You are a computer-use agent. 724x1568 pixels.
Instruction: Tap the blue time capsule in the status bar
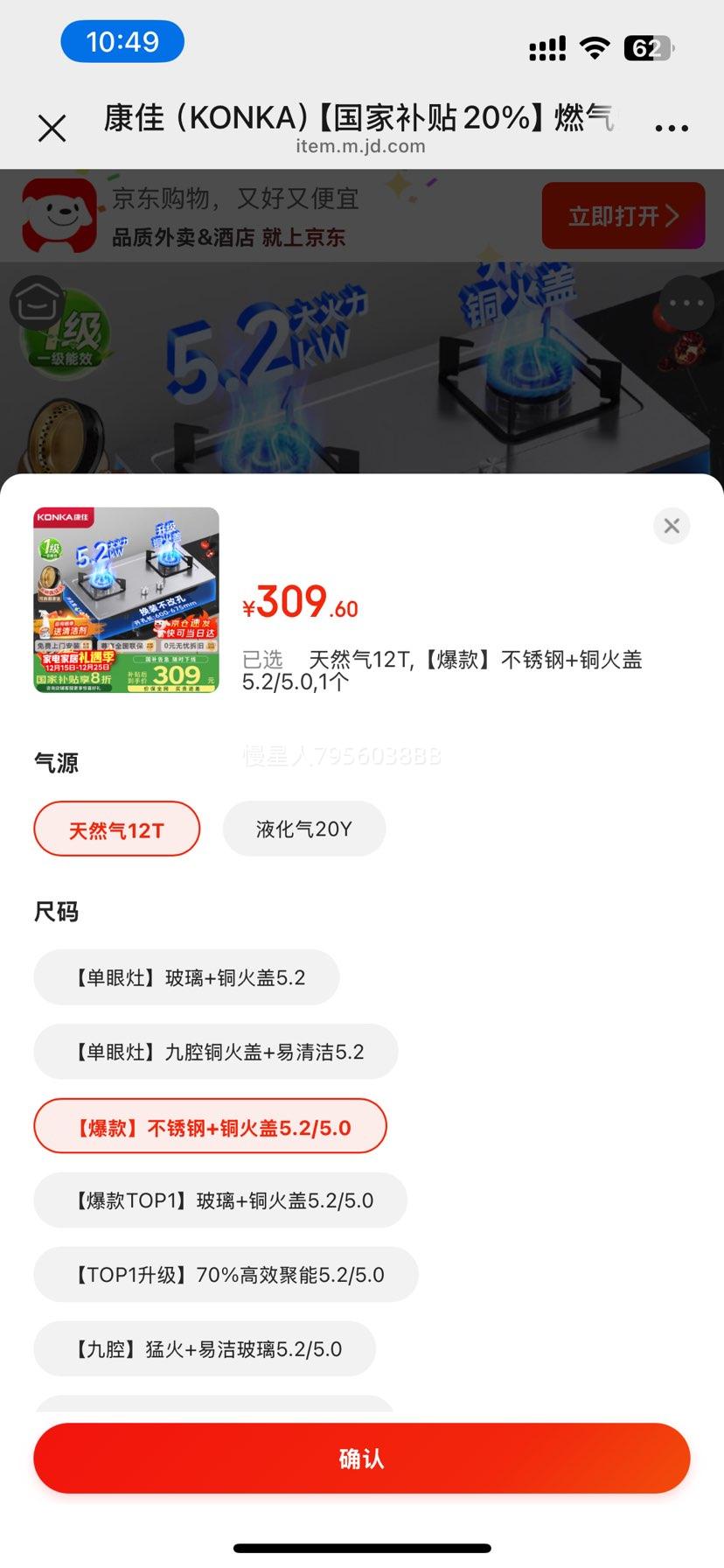[122, 41]
